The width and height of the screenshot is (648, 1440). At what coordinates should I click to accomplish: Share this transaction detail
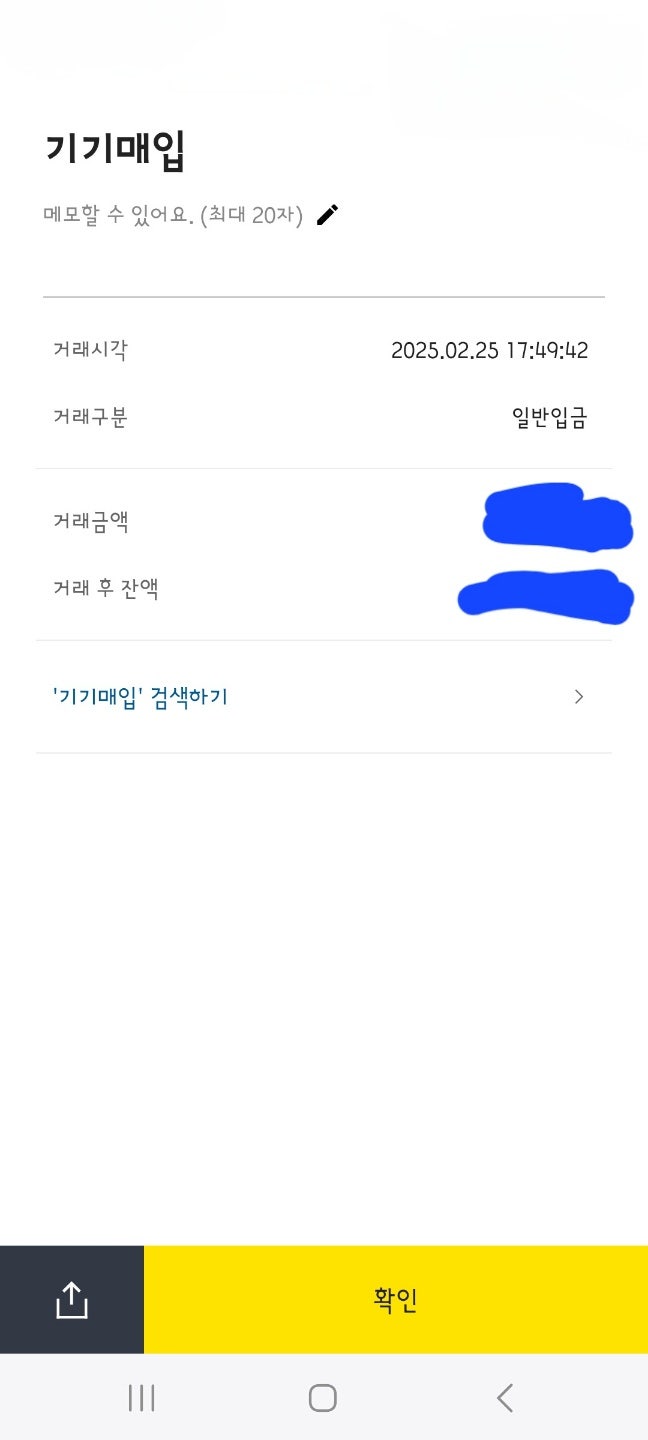tap(72, 1300)
